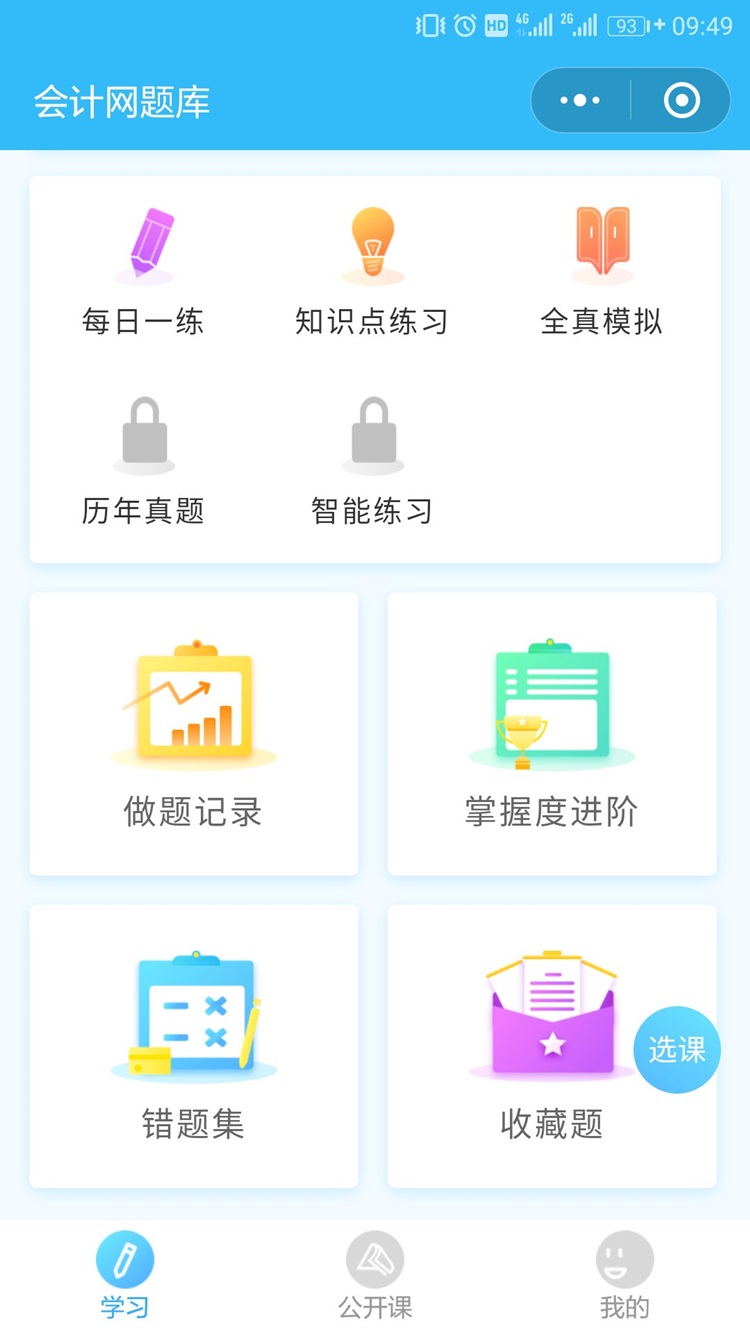Image resolution: width=750 pixels, height=1333 pixels.
Task: Open the 错题集 card
Action: tap(194, 1046)
